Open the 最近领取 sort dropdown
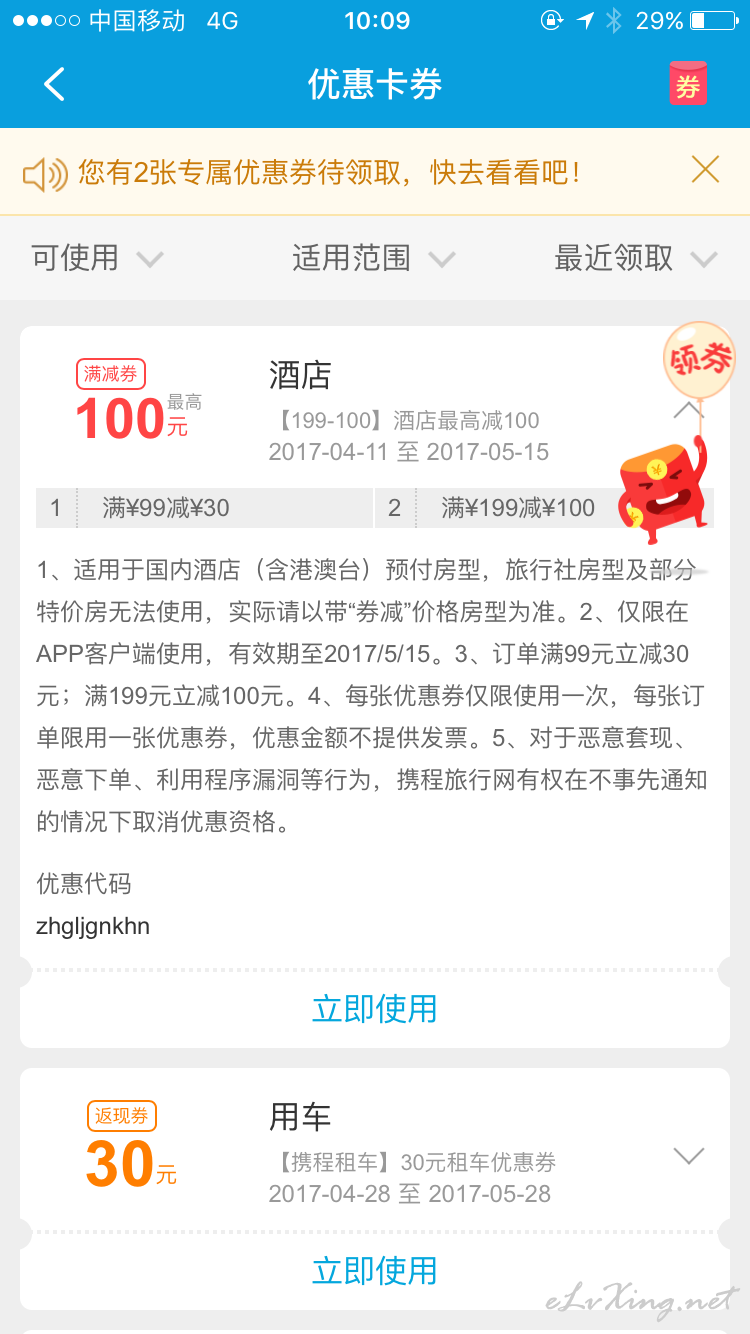 pyautogui.click(x=636, y=258)
